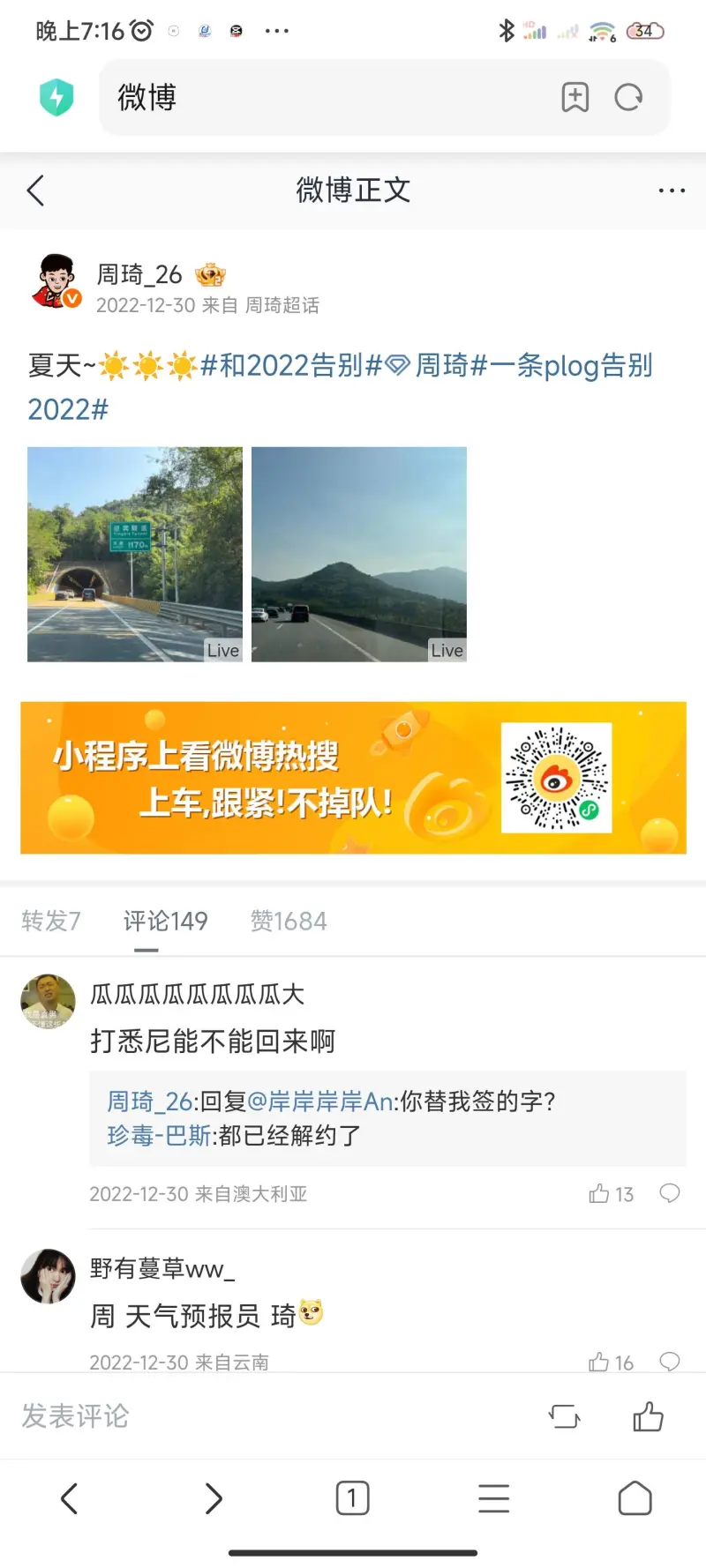Like the post with the bottom thumbs-up icon

[x=648, y=1416]
